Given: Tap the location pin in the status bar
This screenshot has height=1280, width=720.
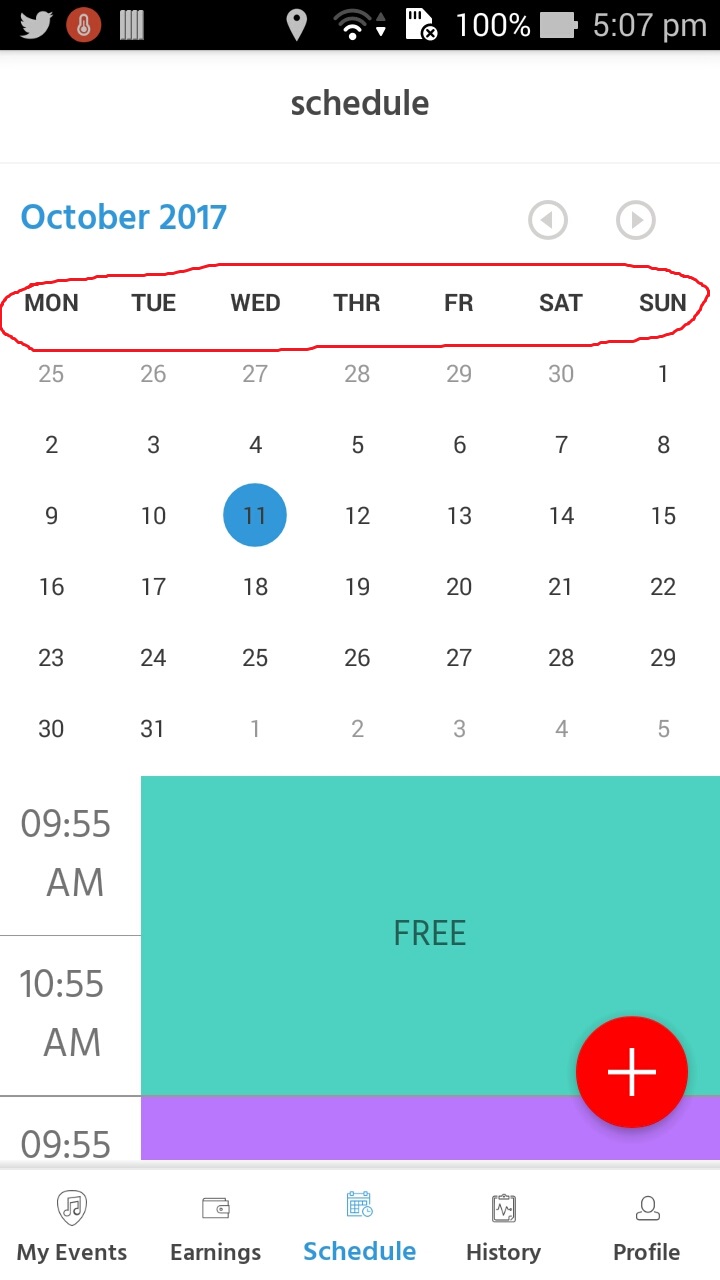Looking at the screenshot, I should 295,22.
